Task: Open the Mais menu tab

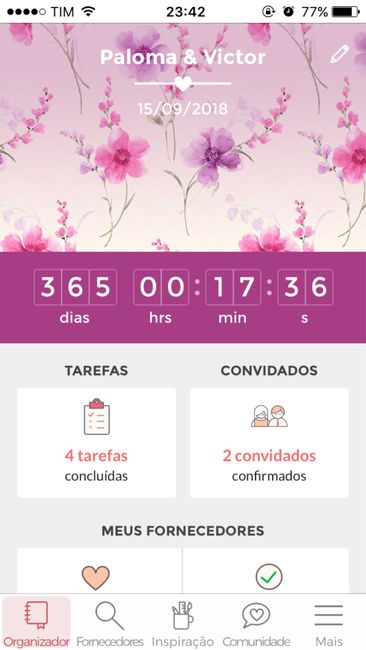Action: pyautogui.click(x=329, y=623)
